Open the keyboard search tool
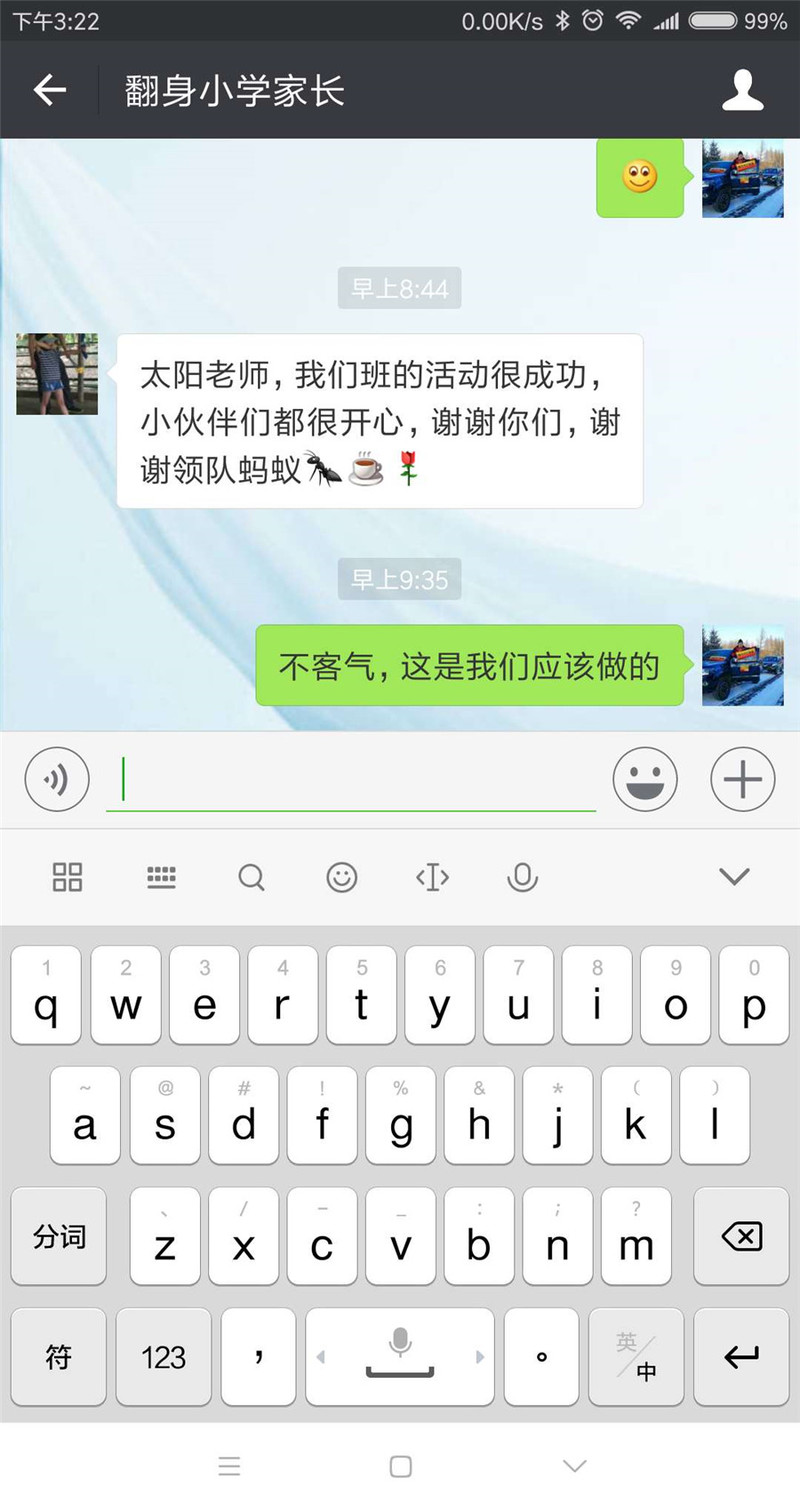This screenshot has width=800, height=1511. click(252, 877)
